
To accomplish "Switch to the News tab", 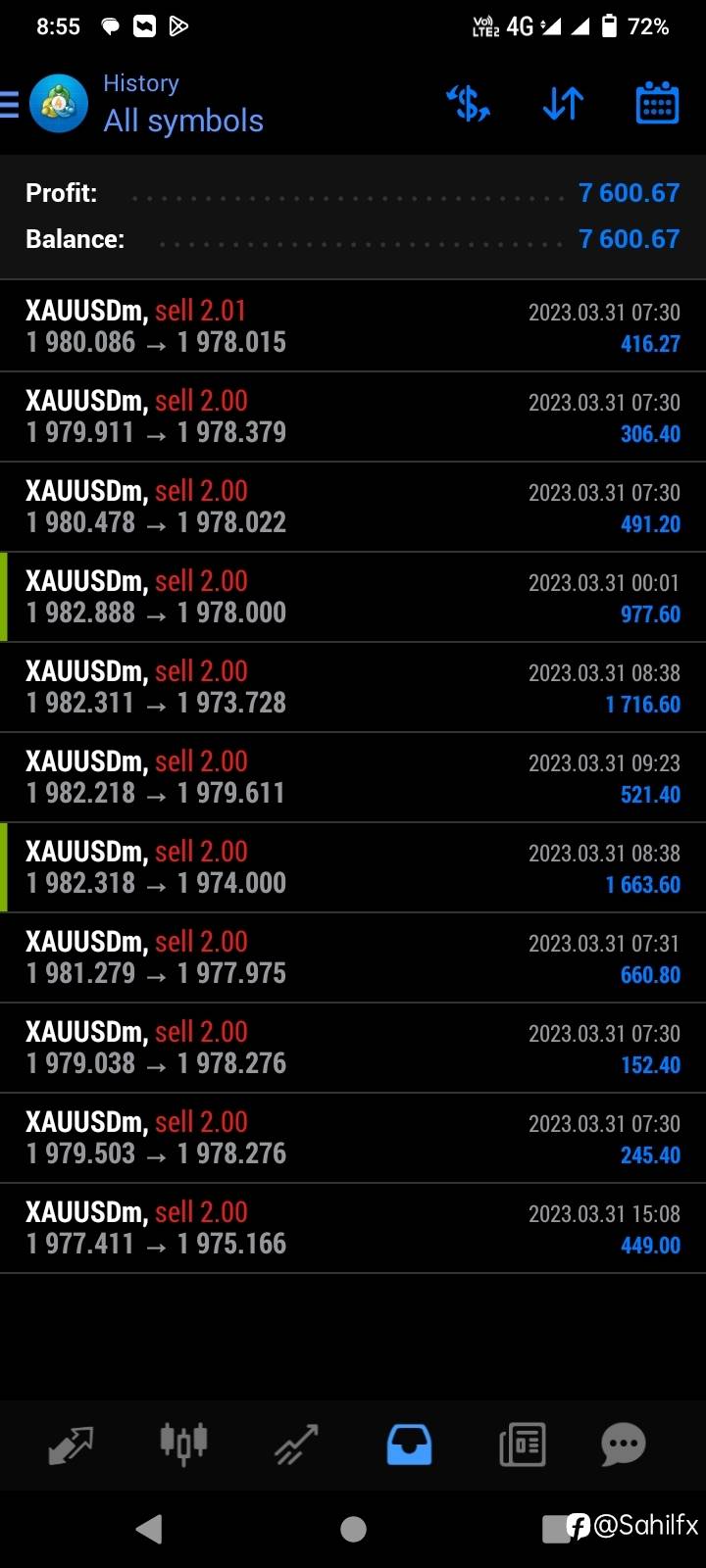I will (522, 1445).
